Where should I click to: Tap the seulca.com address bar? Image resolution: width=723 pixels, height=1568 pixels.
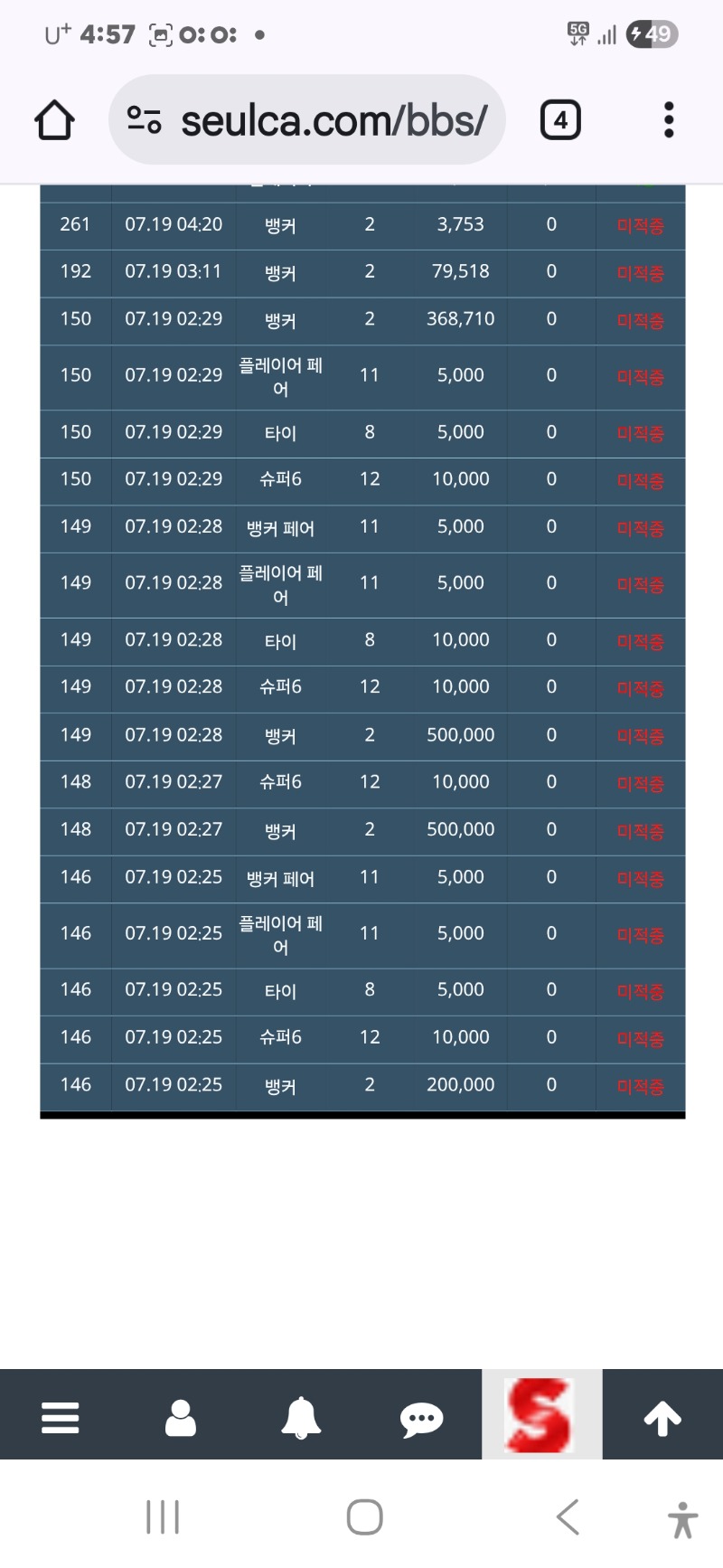click(307, 120)
